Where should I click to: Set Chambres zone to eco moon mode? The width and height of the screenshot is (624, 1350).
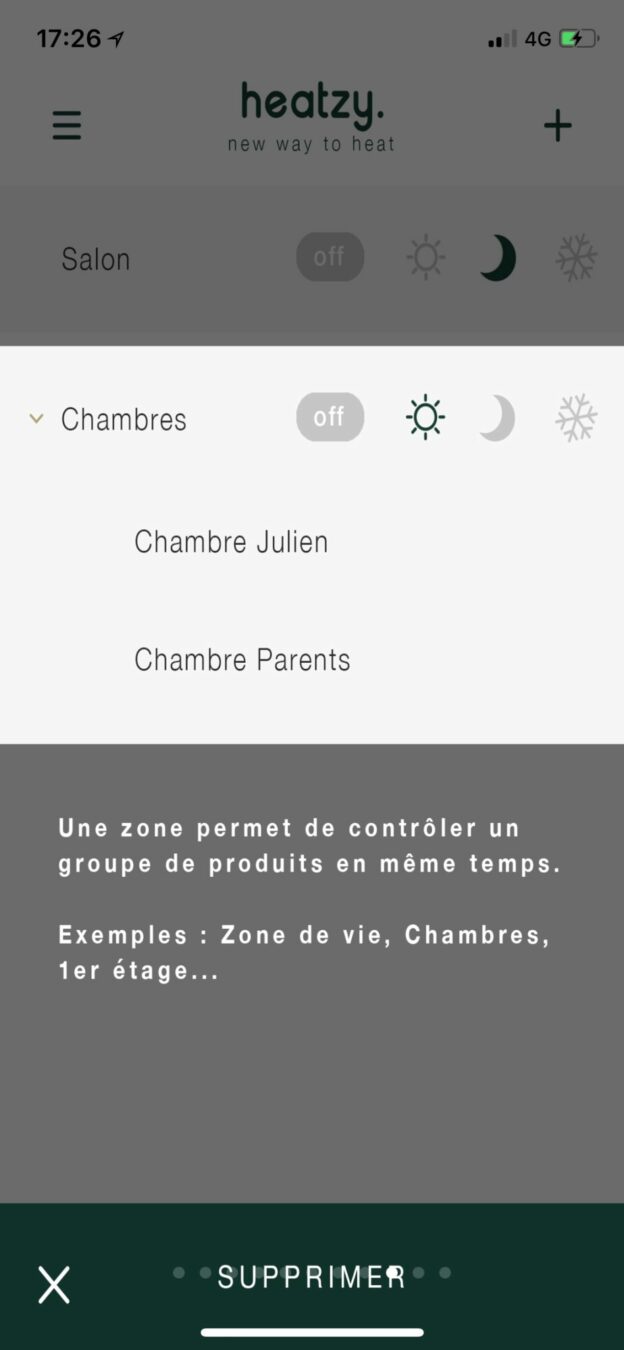[497, 418]
